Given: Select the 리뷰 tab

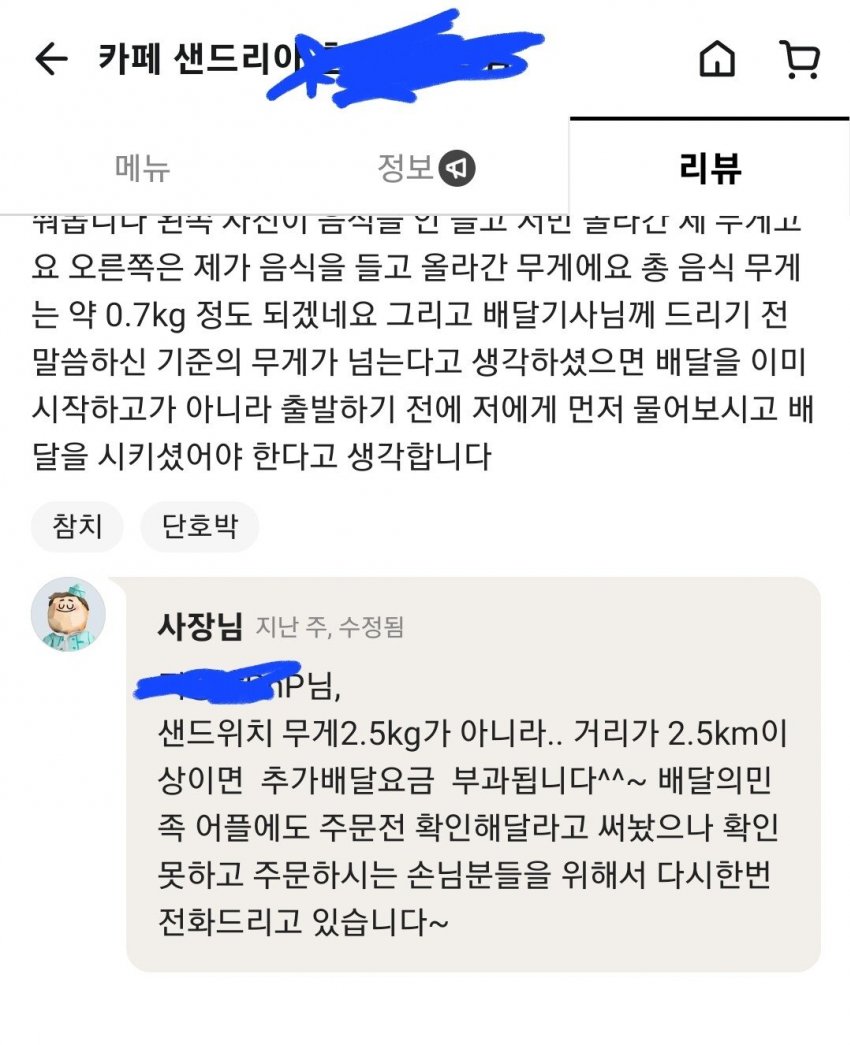Looking at the screenshot, I should click(x=709, y=167).
